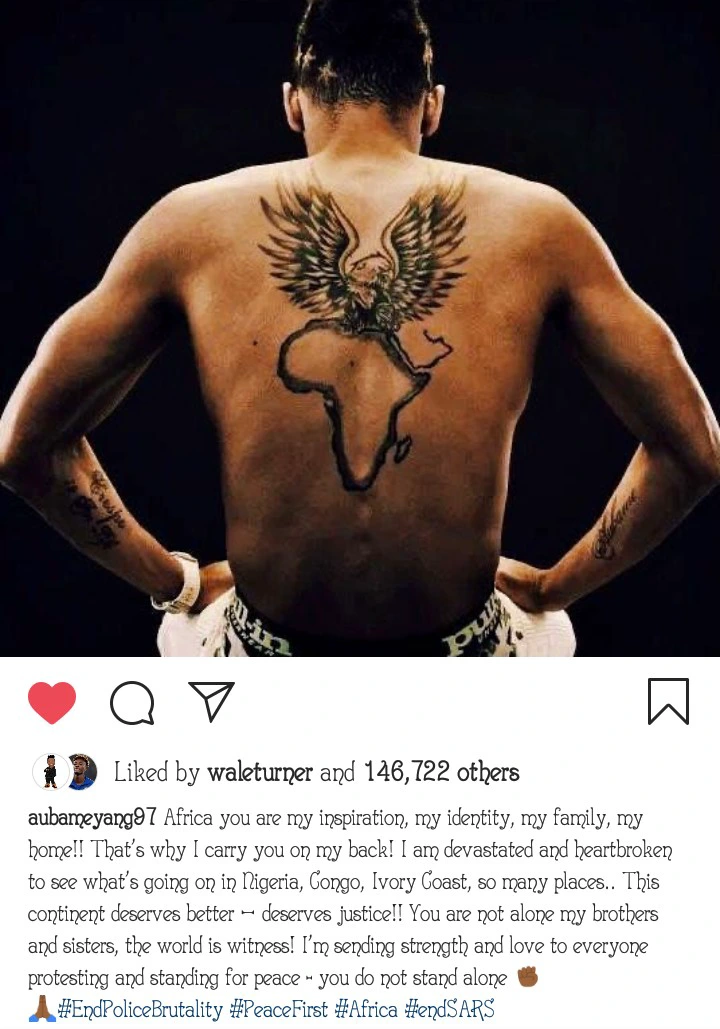The image size is (720, 1029).
Task: Open waleturner's profile from likes line
Action: click(259, 773)
